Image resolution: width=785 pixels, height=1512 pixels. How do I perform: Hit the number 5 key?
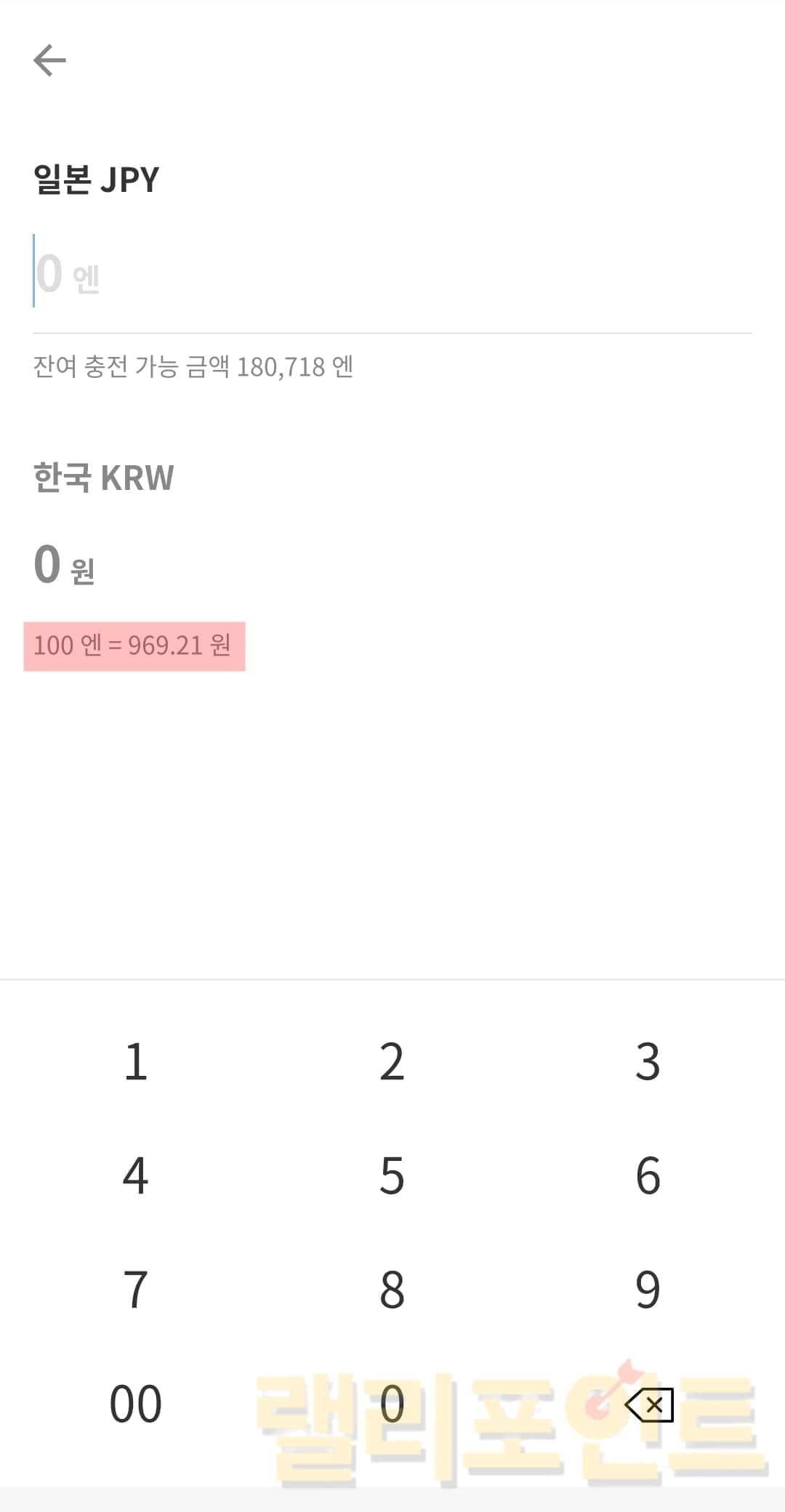pos(392,1175)
